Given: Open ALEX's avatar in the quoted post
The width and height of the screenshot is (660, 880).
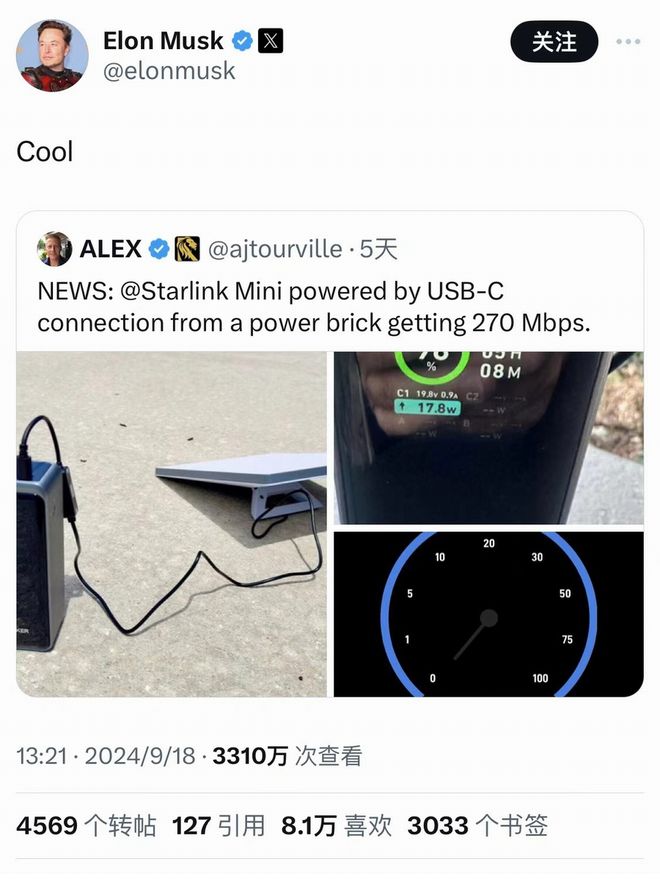Looking at the screenshot, I should click(54, 248).
